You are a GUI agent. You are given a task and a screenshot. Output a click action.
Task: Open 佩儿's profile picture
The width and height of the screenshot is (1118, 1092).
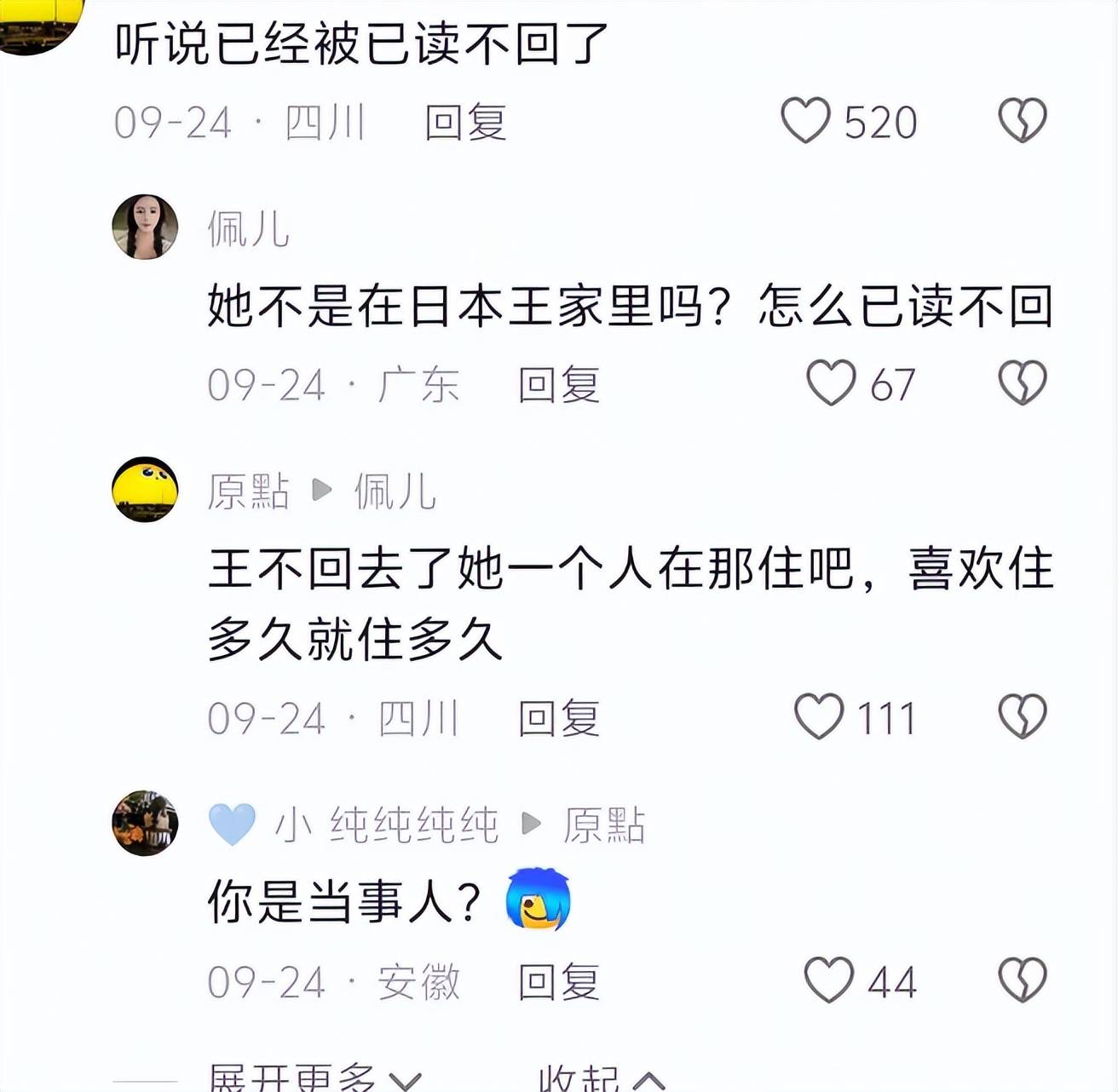[x=145, y=227]
